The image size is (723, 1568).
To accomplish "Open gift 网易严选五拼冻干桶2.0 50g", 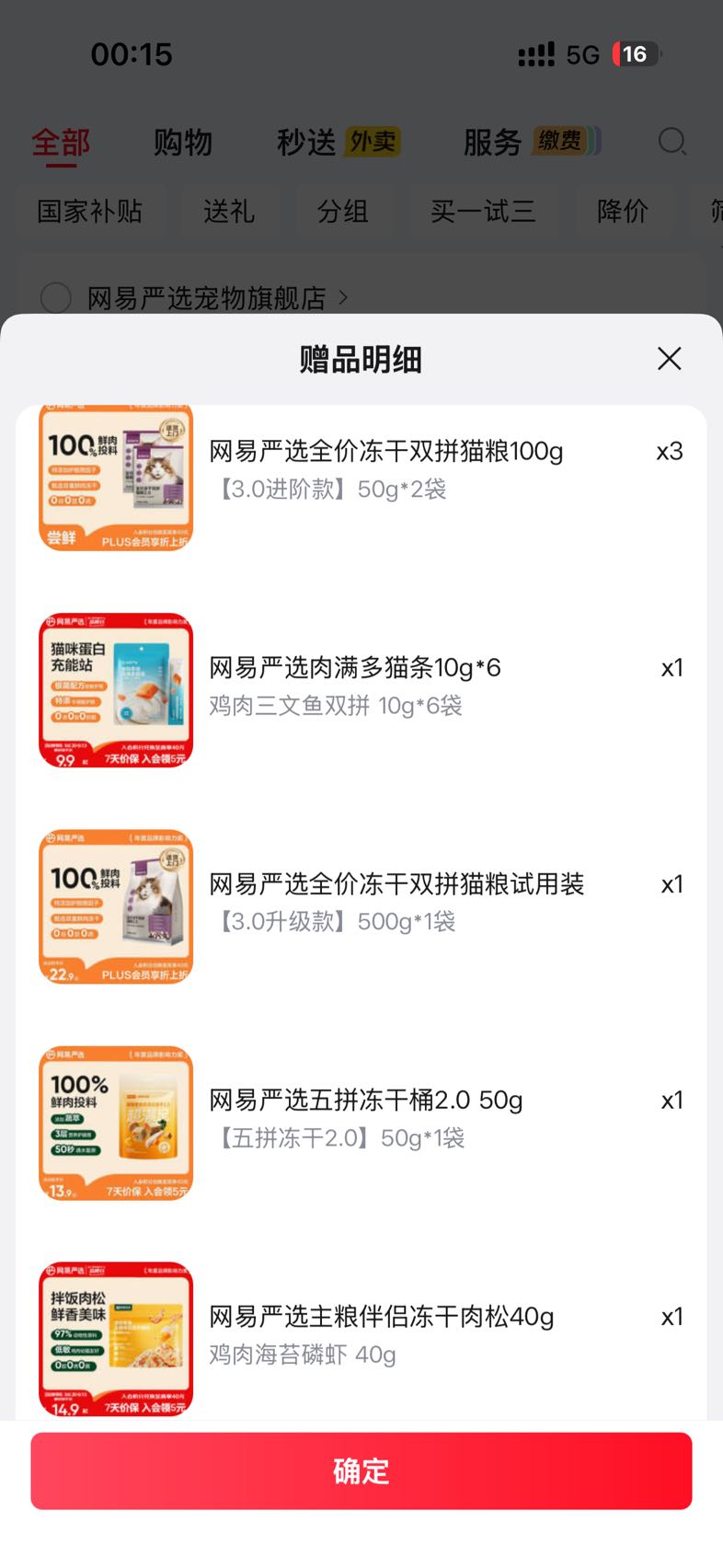I will point(361,1123).
